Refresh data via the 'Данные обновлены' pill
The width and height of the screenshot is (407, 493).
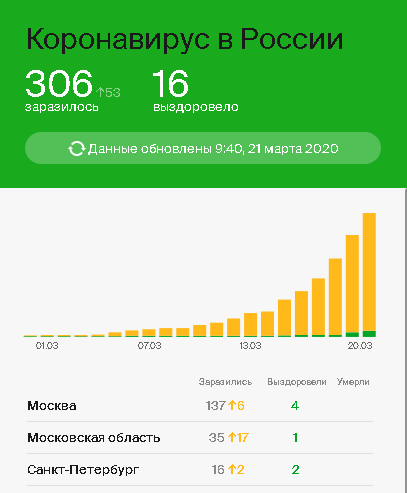click(203, 148)
